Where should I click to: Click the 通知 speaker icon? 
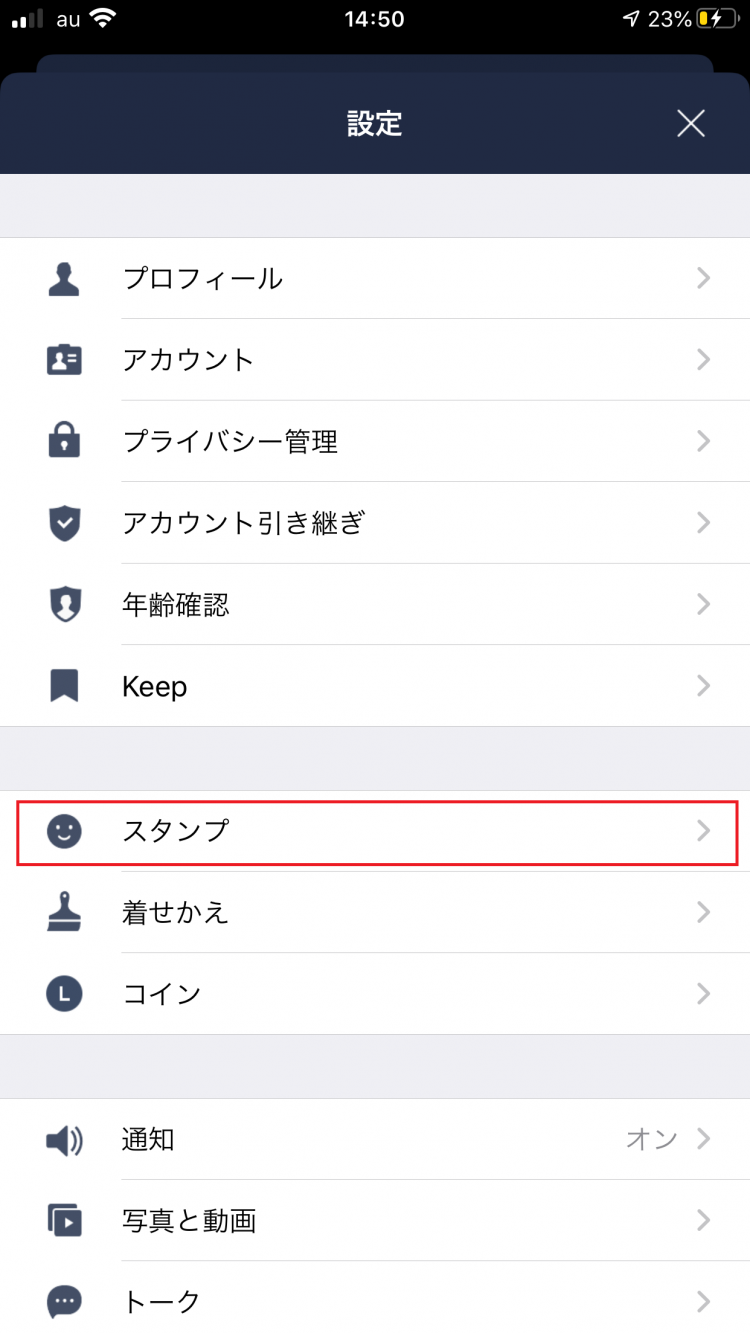coord(63,1140)
